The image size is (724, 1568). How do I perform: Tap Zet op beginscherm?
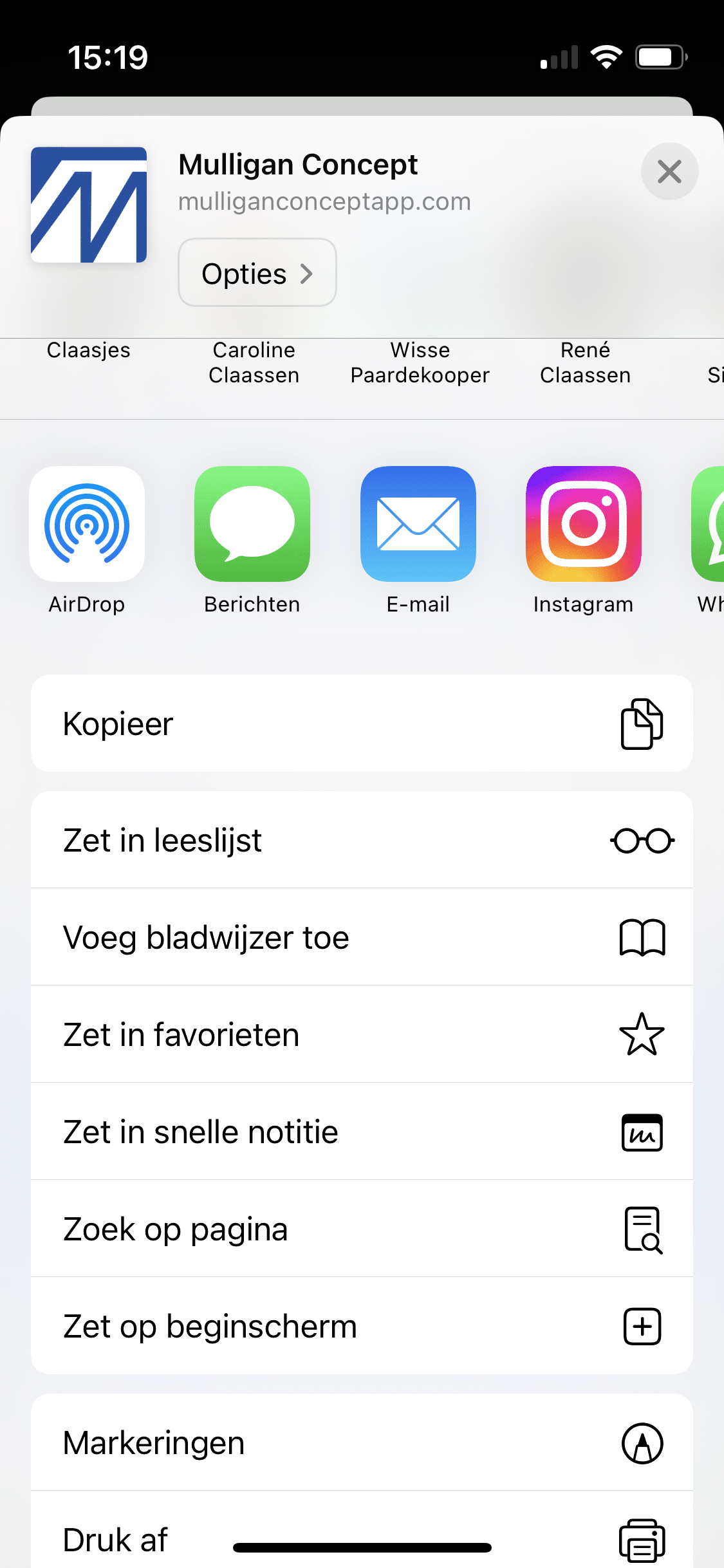click(362, 1326)
